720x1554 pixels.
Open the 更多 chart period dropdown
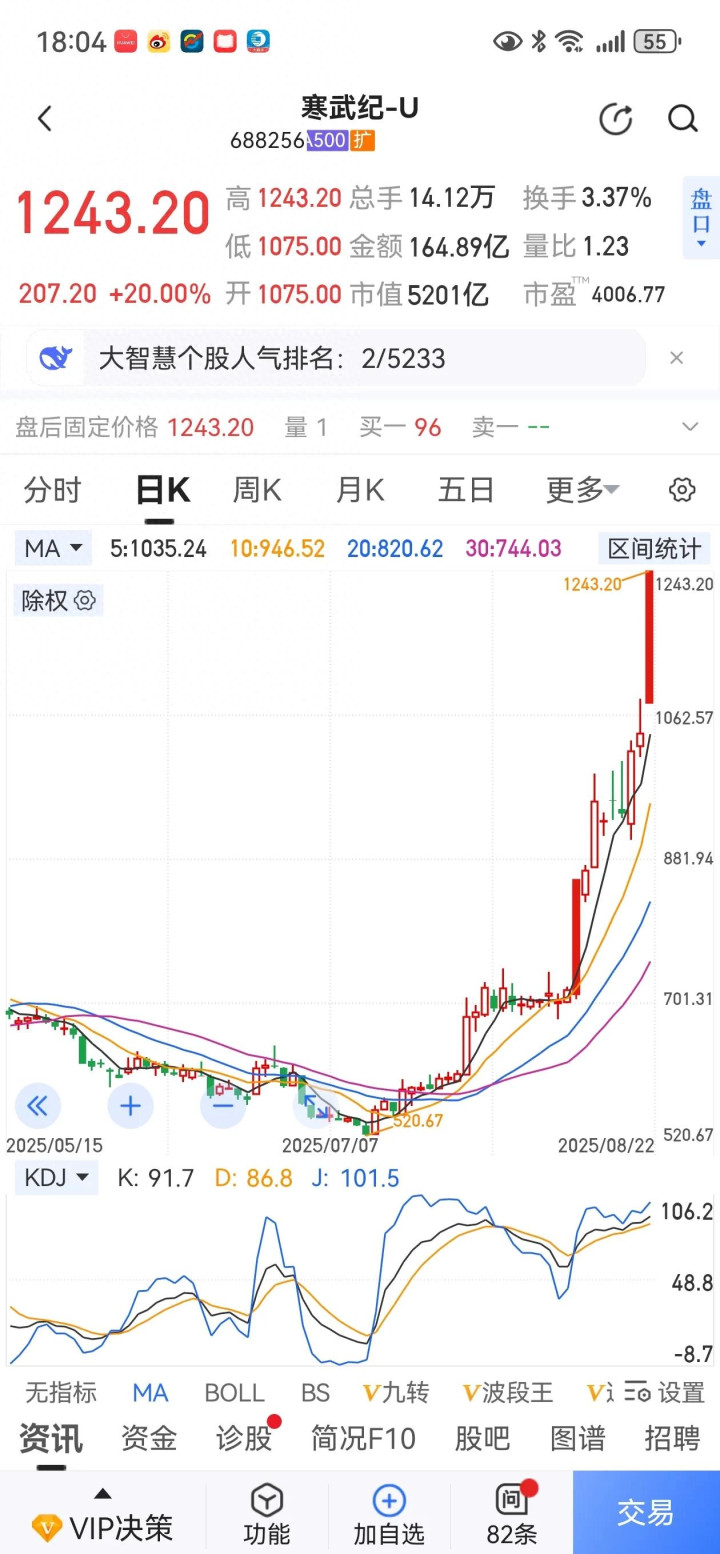[582, 490]
